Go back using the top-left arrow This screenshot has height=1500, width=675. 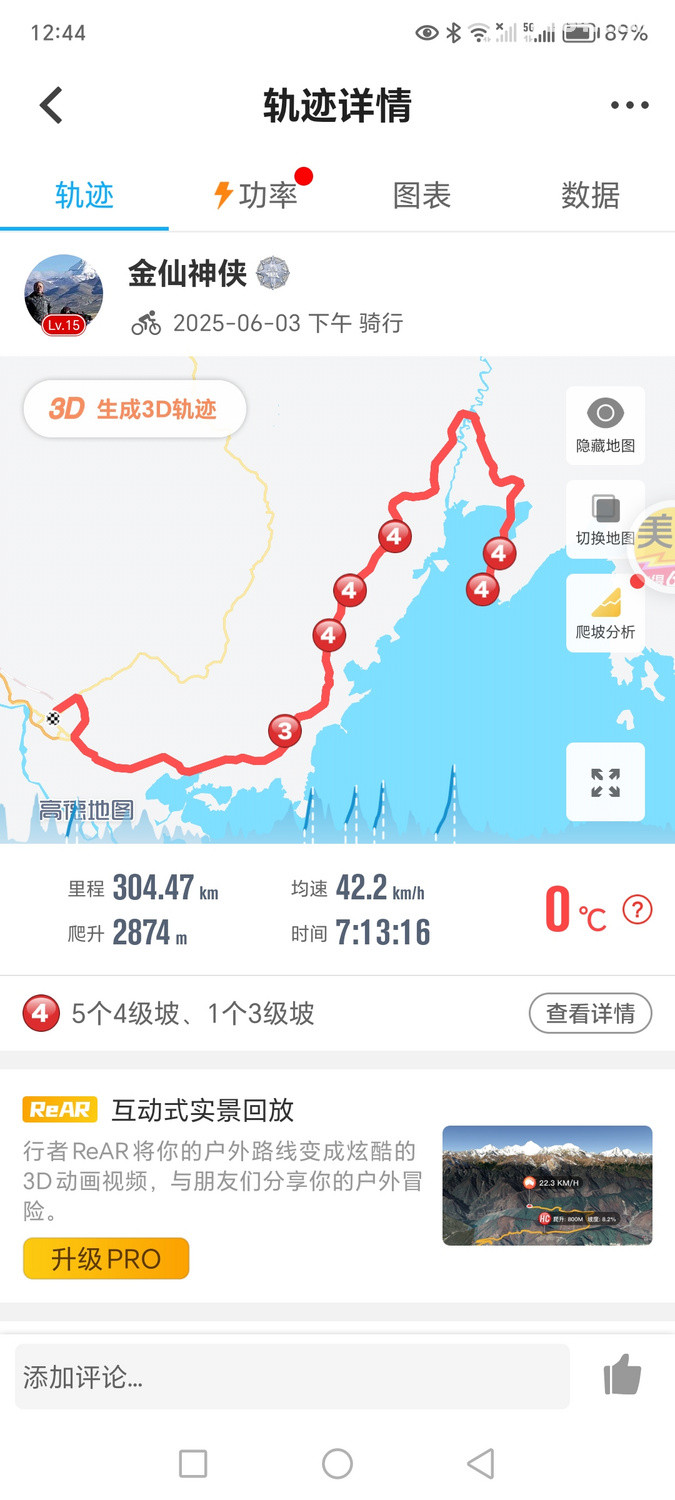coord(51,105)
